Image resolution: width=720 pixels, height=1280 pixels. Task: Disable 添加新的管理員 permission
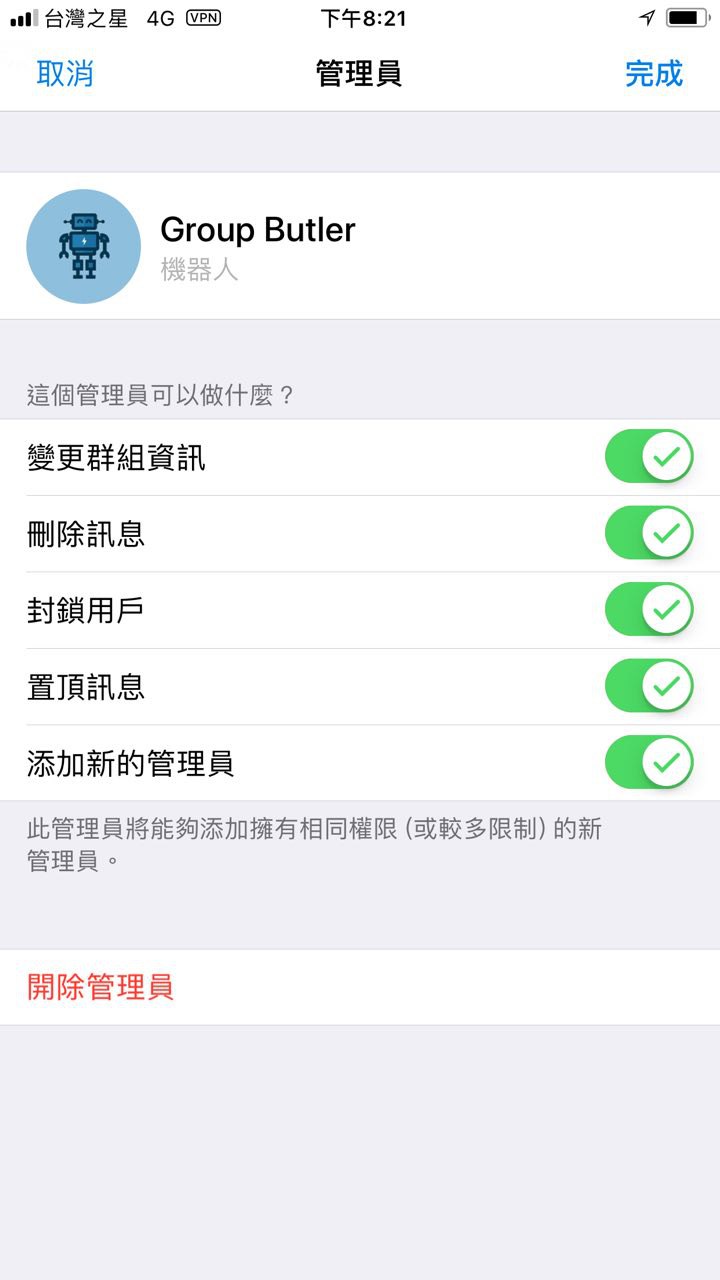pos(649,762)
